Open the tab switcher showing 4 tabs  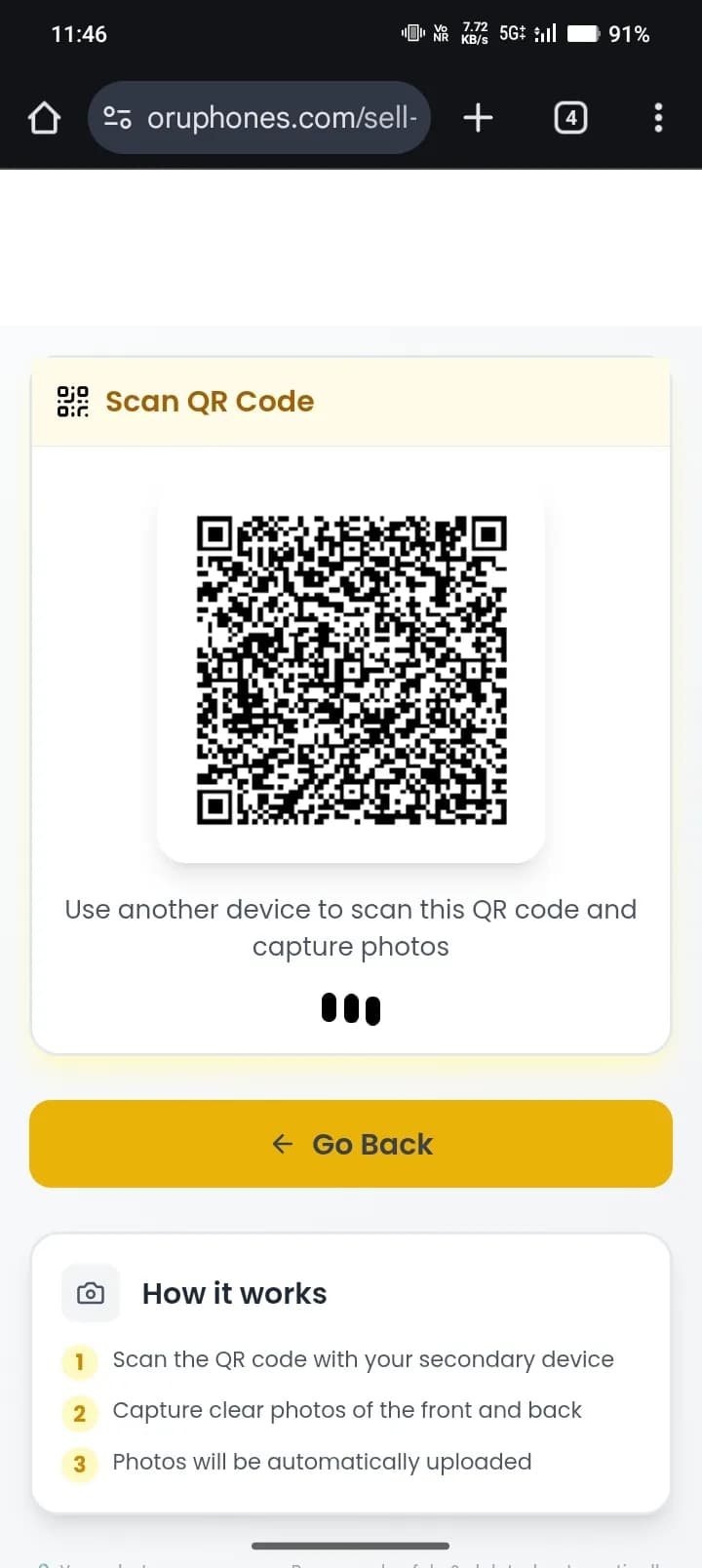(570, 117)
